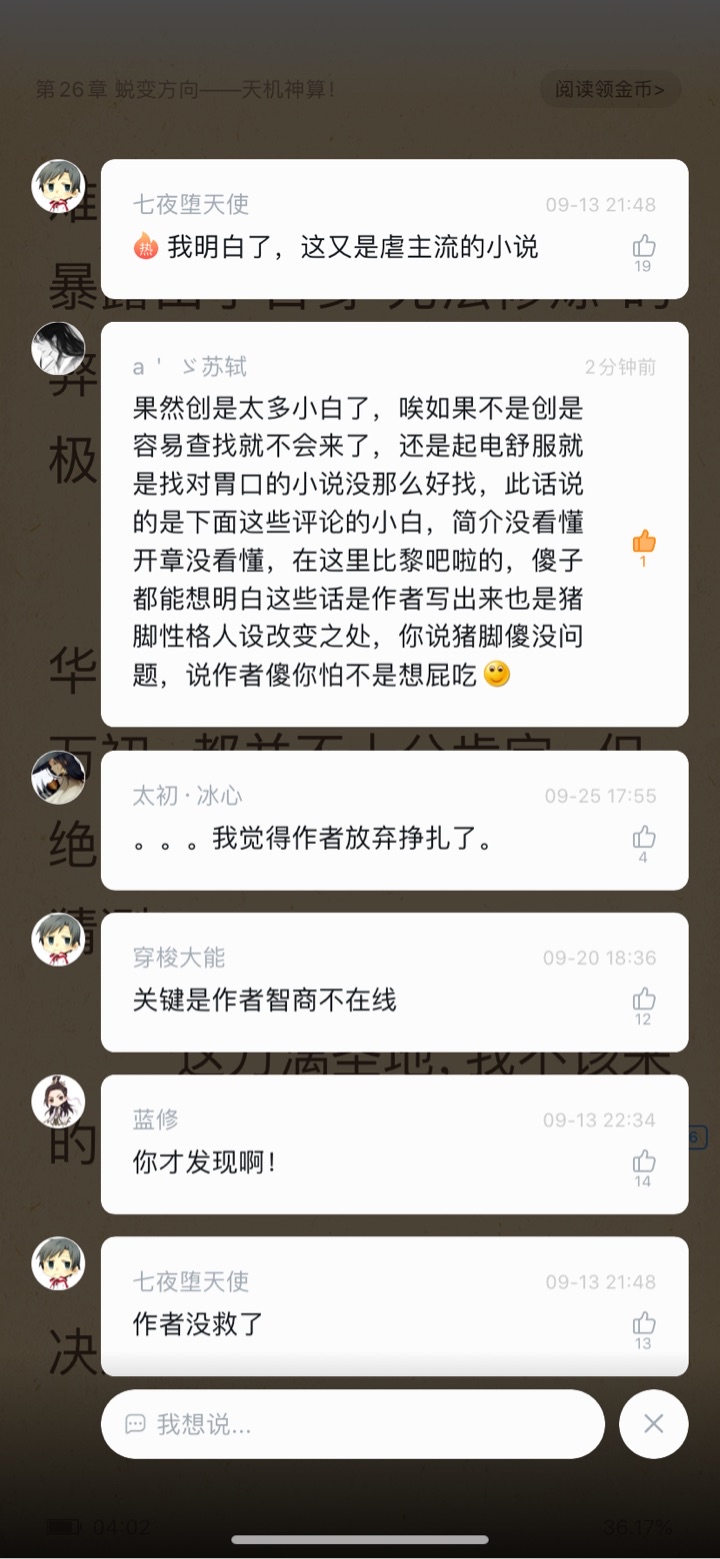Open 蓝修's profile avatar
The image size is (720, 1559).
coord(58,1101)
